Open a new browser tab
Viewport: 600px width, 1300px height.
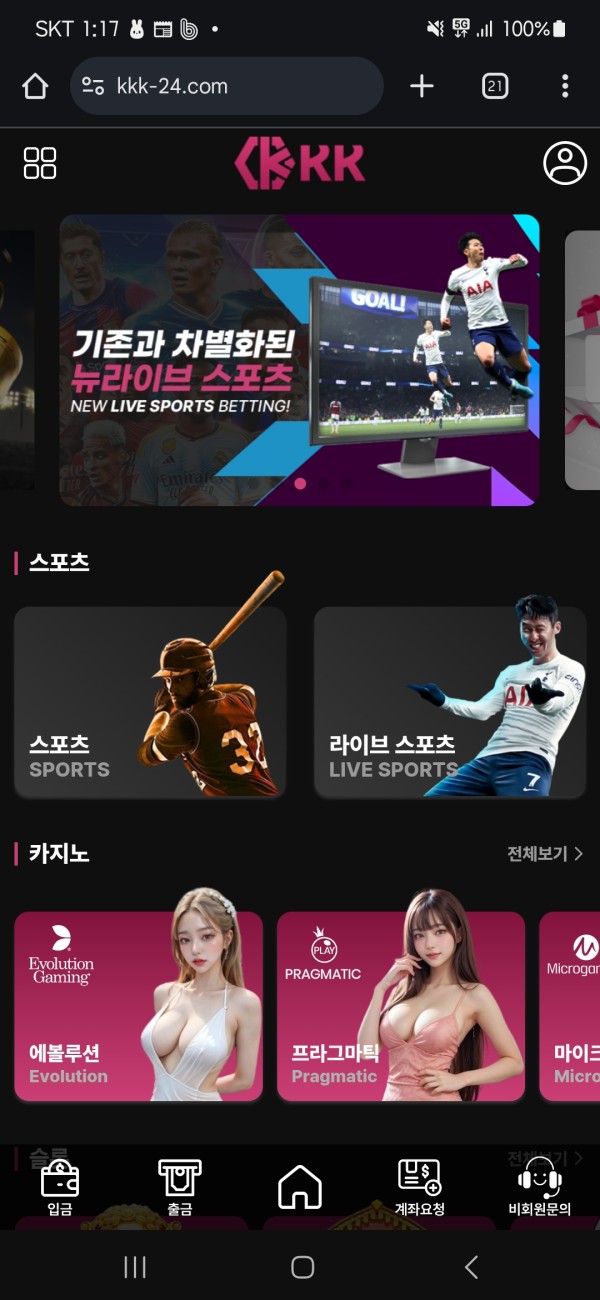[422, 86]
